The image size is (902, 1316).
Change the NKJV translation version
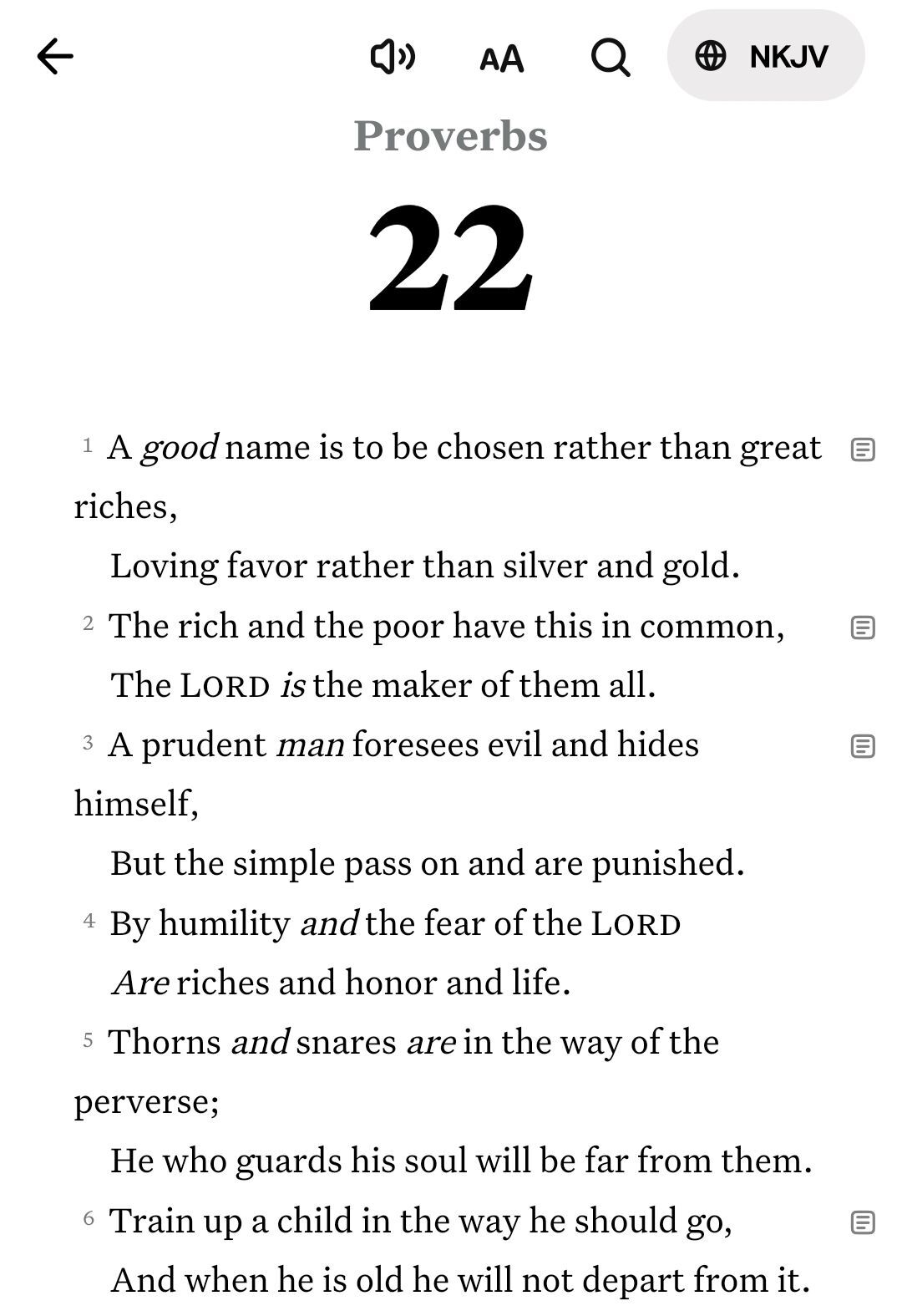pos(765,56)
